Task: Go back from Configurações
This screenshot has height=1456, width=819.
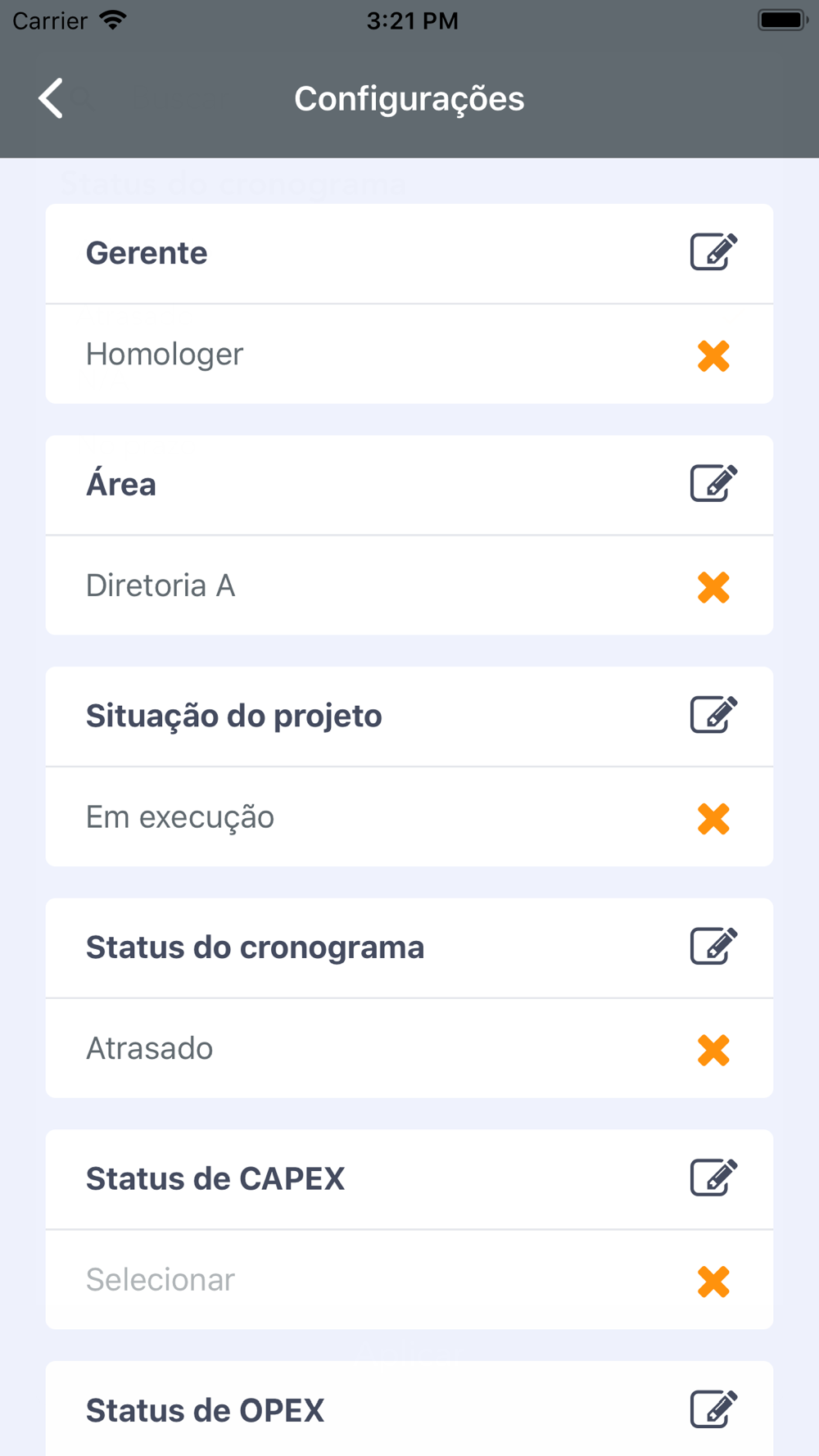Action: [x=51, y=98]
